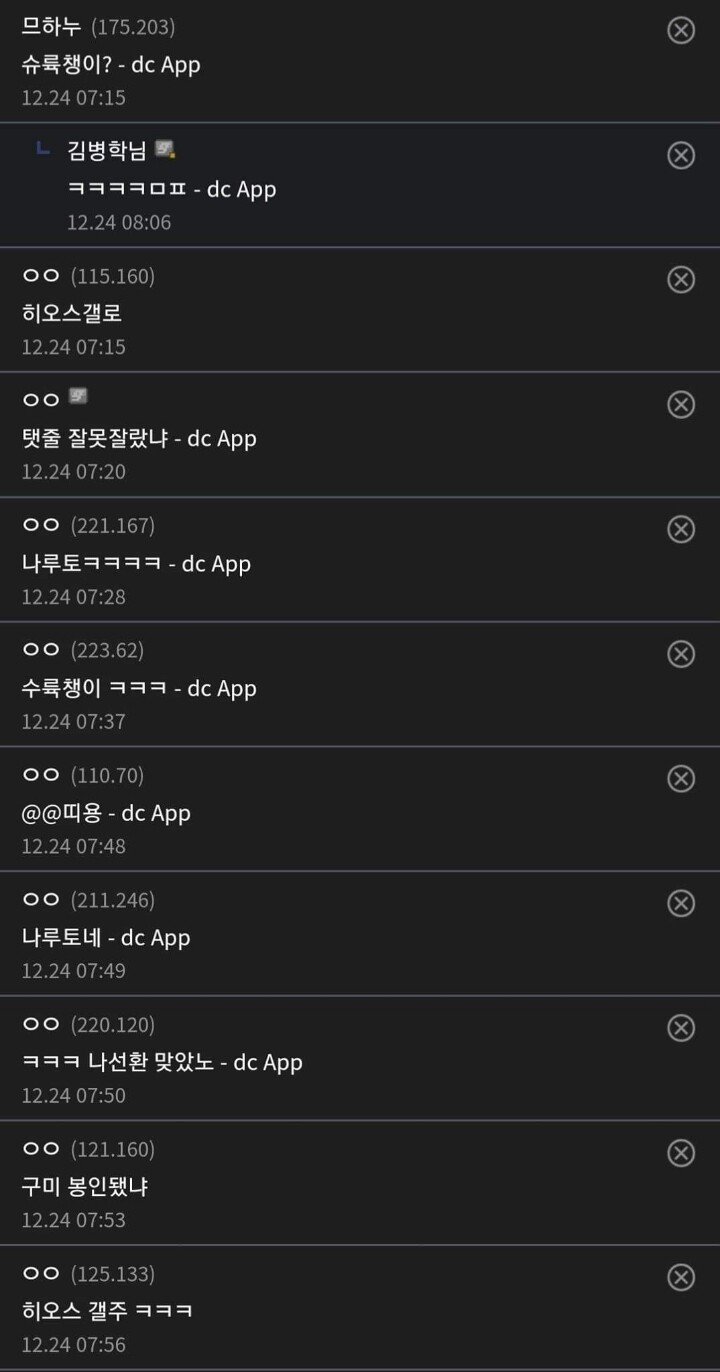Open 김병학님's user profile
Screen dimensions: 720x1372
point(107,151)
